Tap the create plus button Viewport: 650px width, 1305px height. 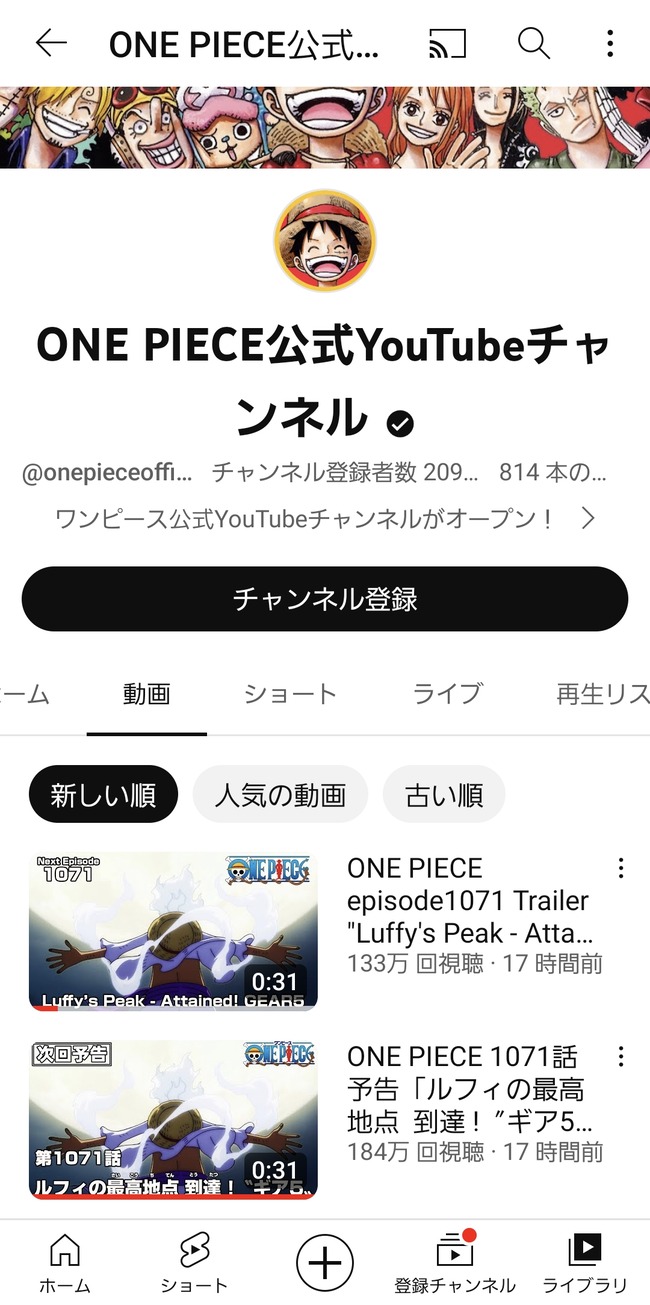[x=325, y=1260]
